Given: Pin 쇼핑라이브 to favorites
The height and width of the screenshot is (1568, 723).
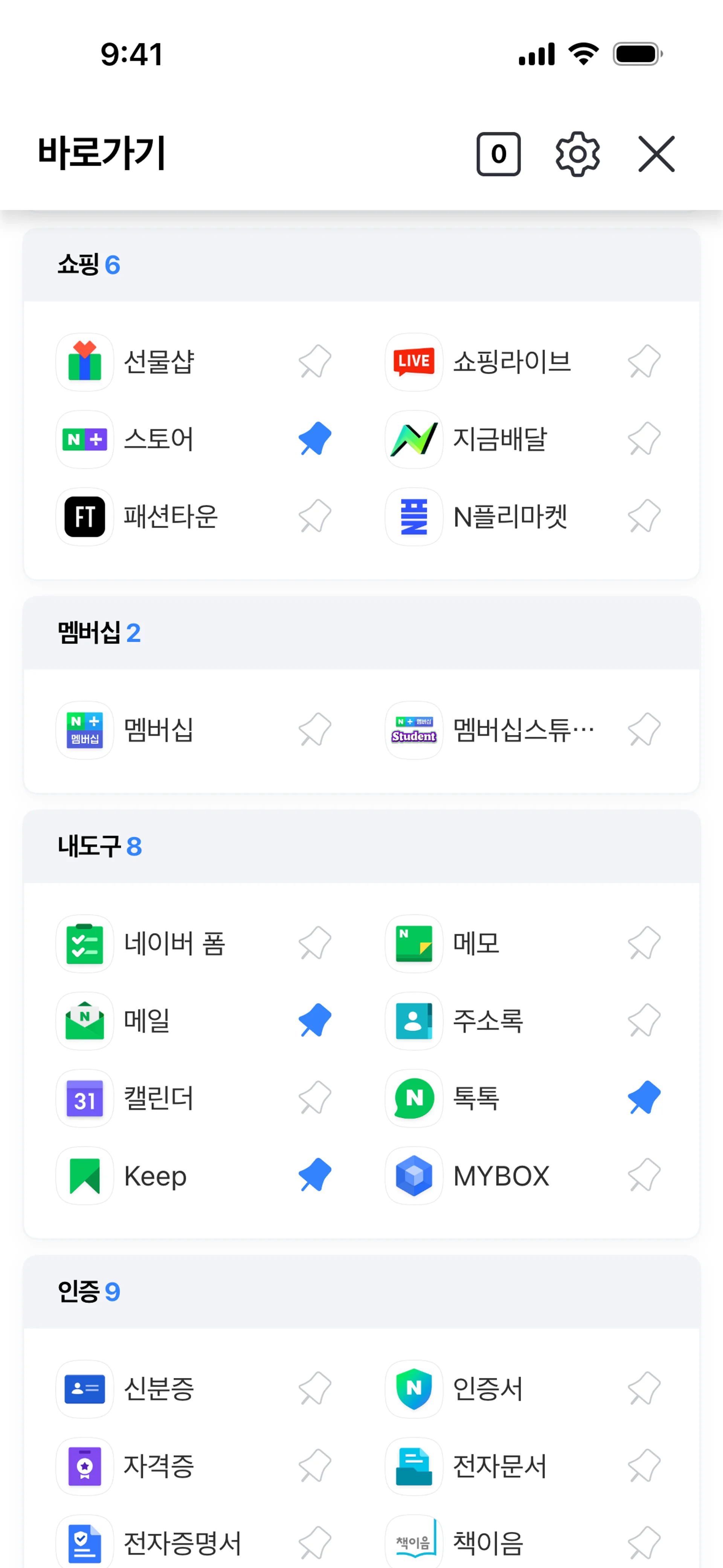Looking at the screenshot, I should tap(643, 362).
